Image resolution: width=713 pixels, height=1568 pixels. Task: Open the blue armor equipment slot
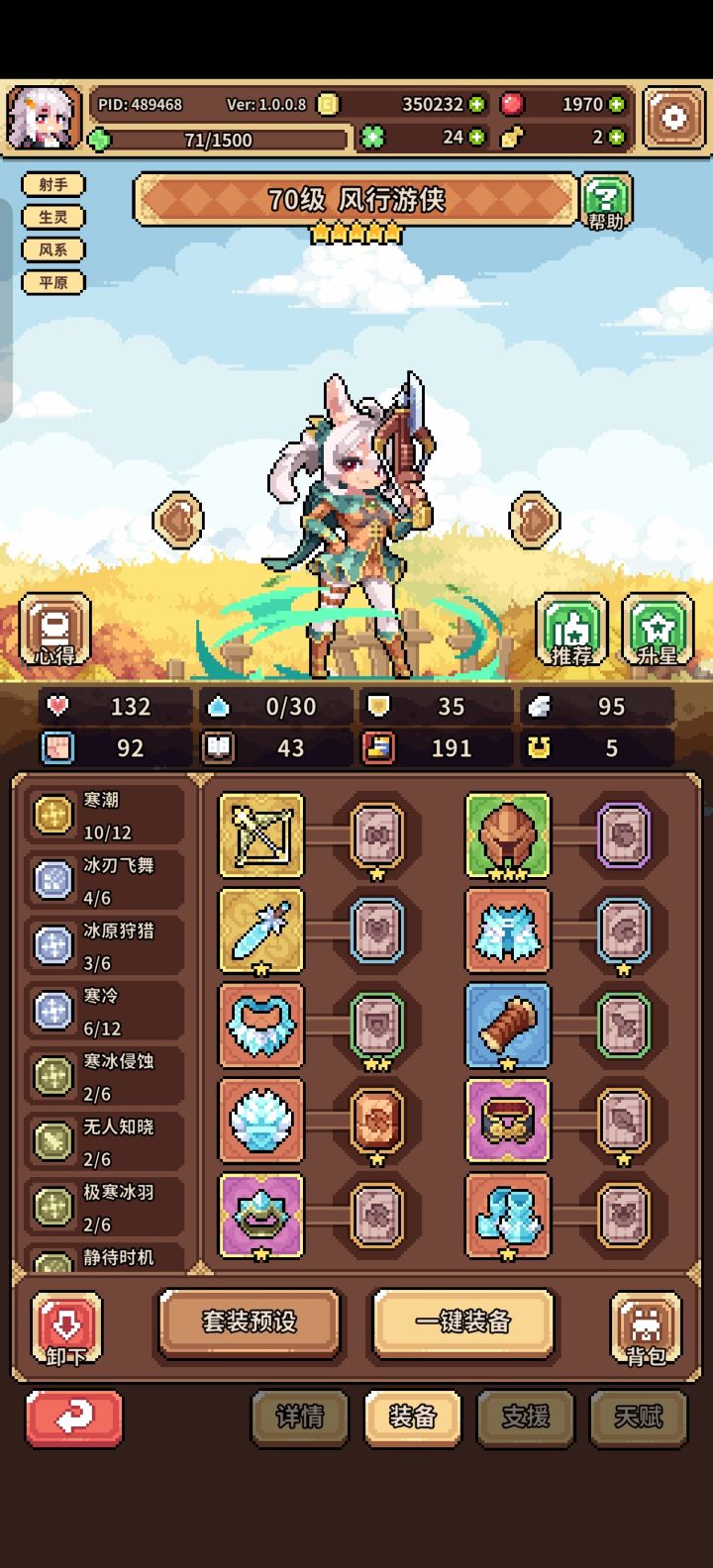pyautogui.click(x=508, y=931)
